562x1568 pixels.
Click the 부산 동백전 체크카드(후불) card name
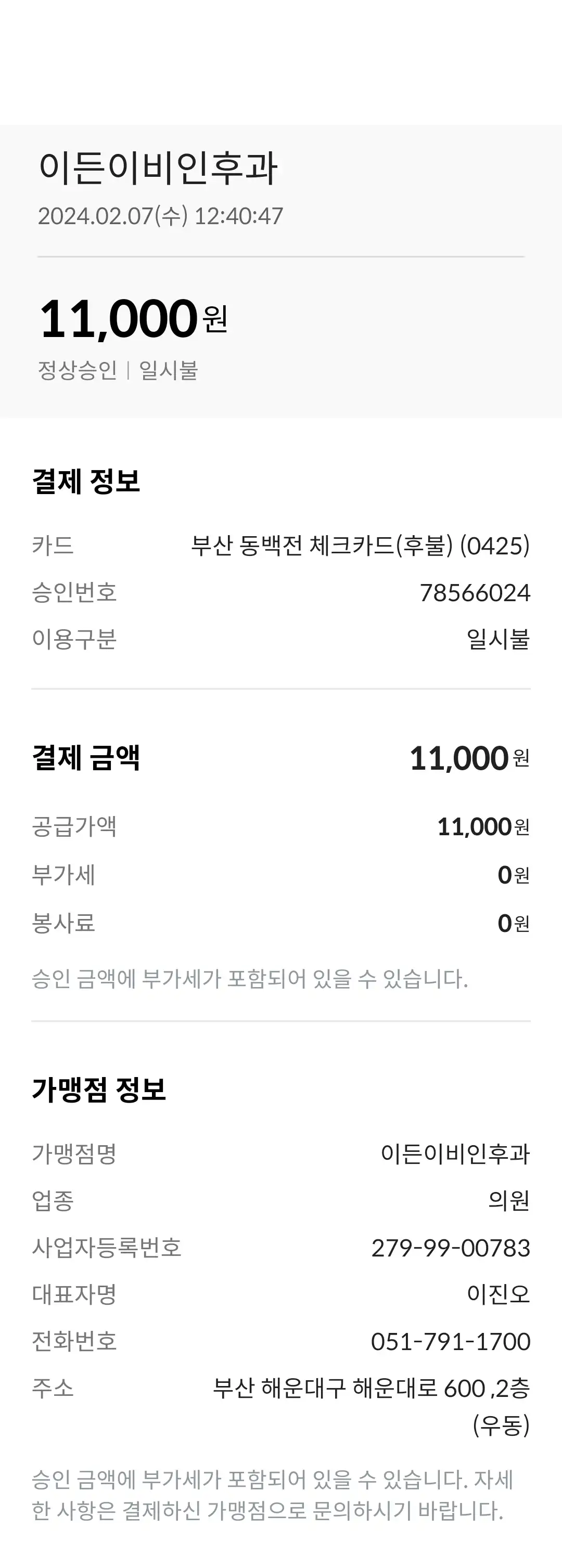click(362, 547)
